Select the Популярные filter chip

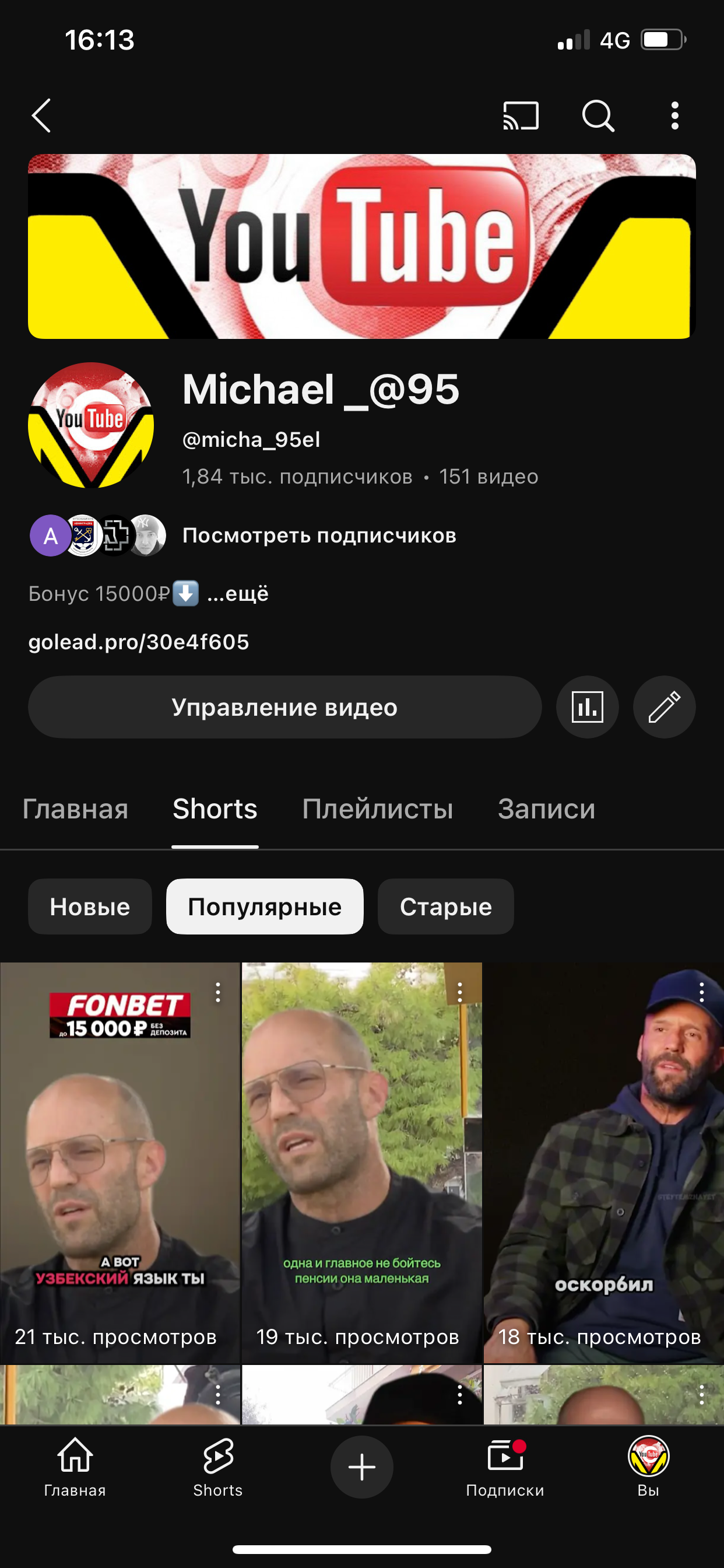pos(265,907)
